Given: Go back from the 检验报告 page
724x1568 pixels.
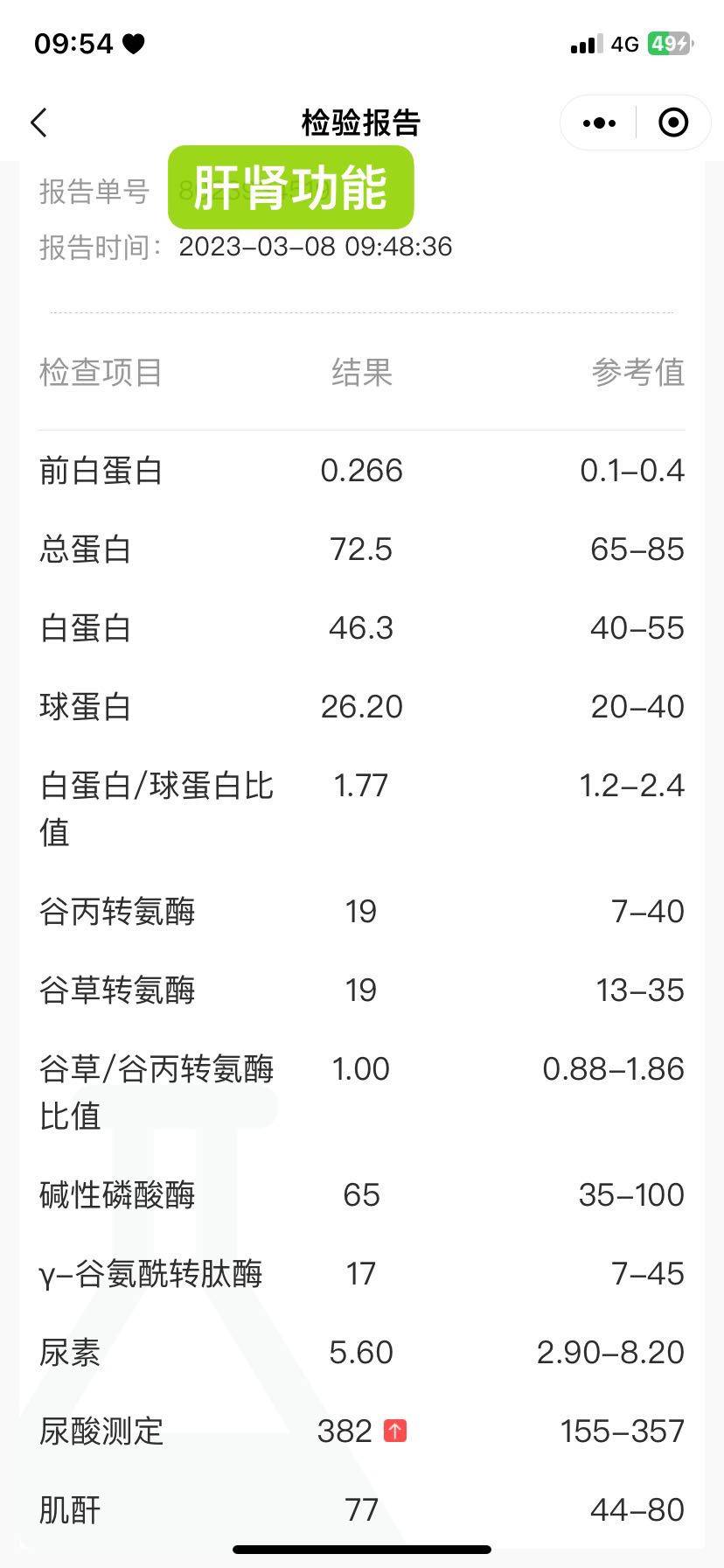Looking at the screenshot, I should coord(39,122).
